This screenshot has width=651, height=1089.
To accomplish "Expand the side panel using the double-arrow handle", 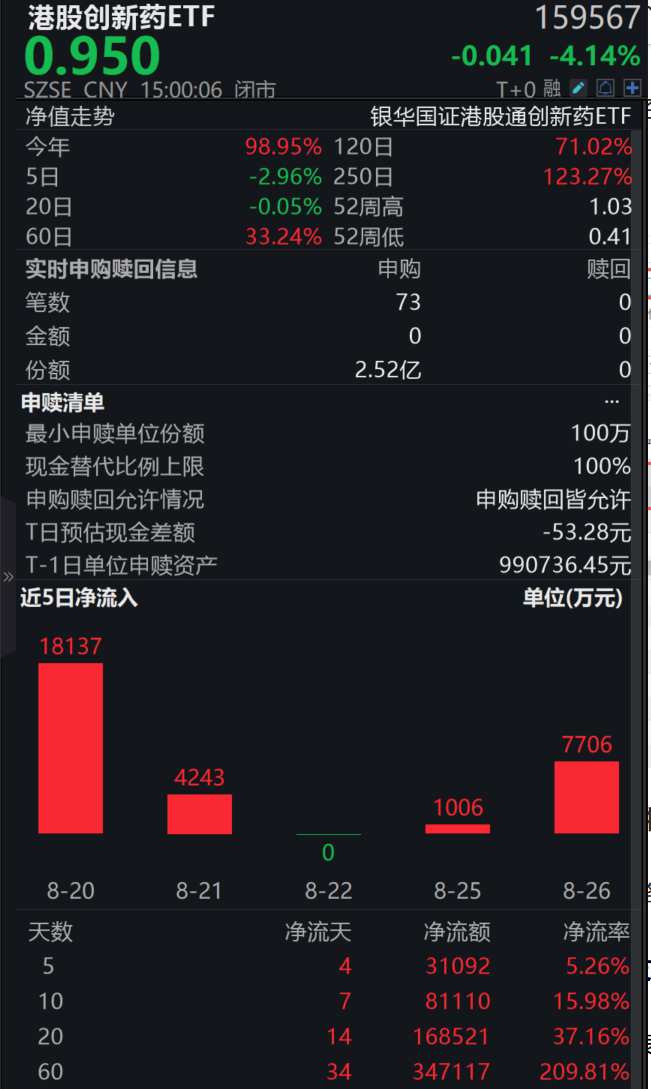I will click(8, 577).
